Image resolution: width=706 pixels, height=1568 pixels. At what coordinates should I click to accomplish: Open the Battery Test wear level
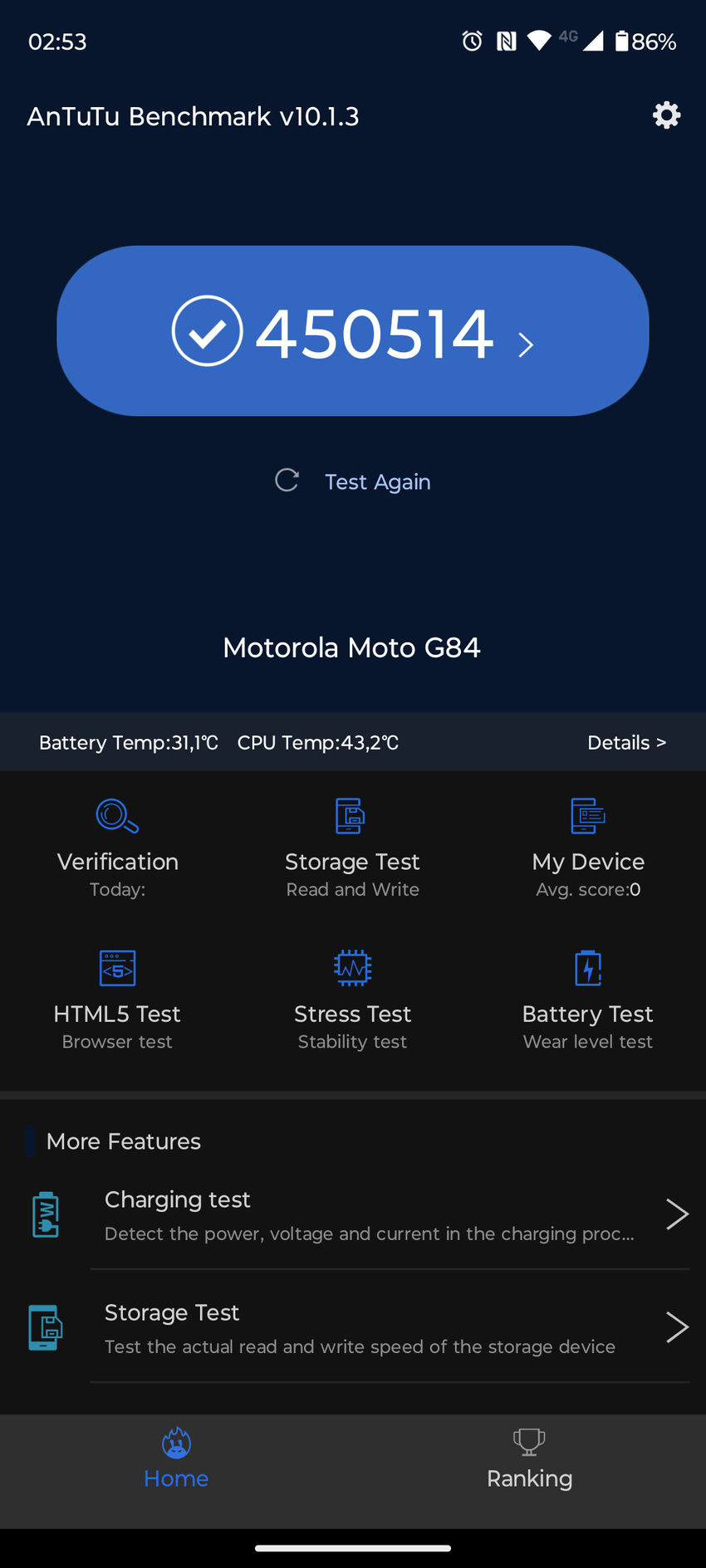tap(588, 999)
